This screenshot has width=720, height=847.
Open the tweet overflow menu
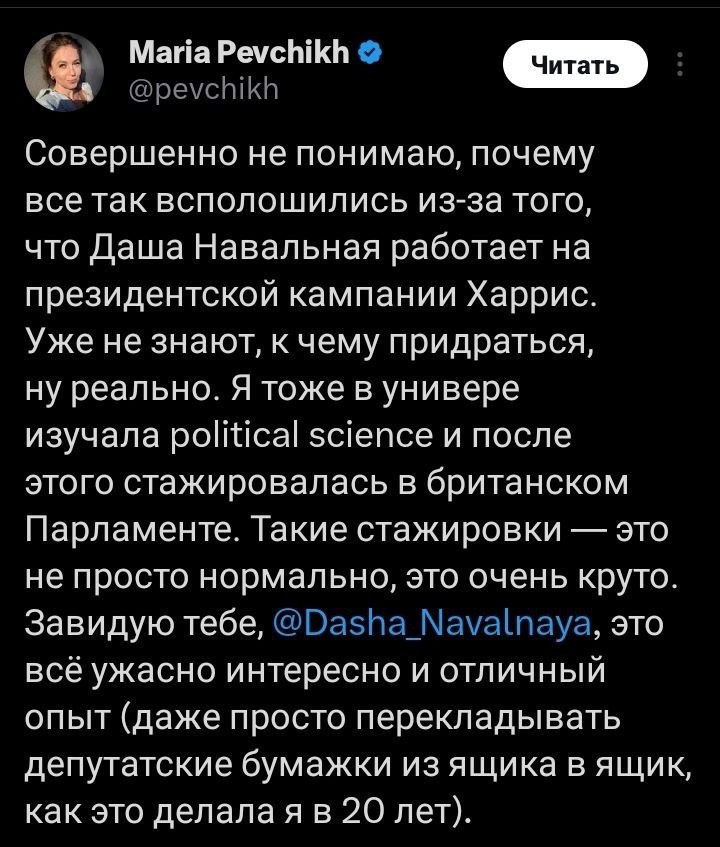[681, 65]
